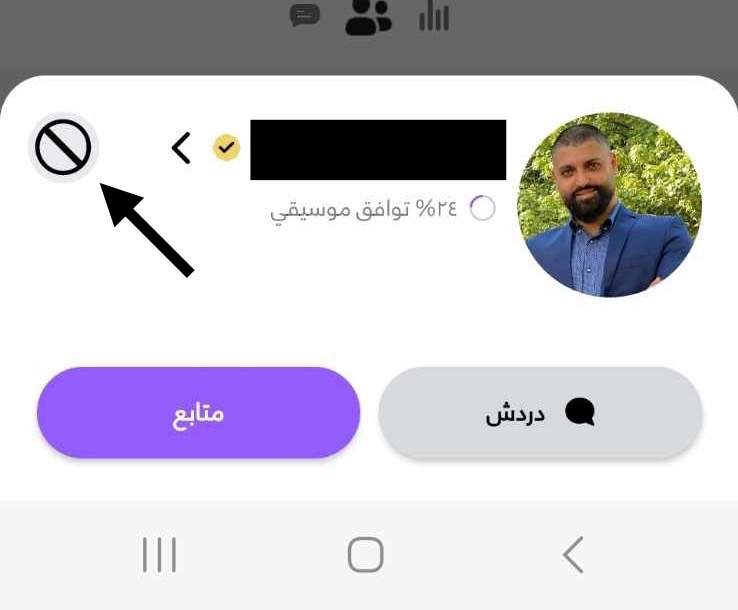
Task: Tap the system home button
Action: pos(365,554)
